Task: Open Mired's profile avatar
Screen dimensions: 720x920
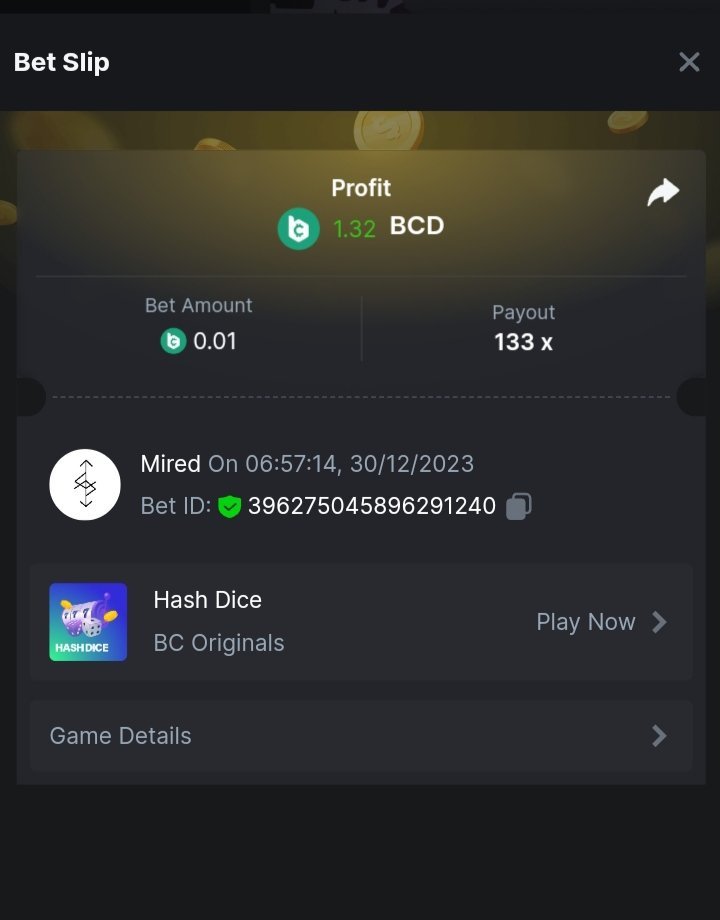Action: [85, 485]
